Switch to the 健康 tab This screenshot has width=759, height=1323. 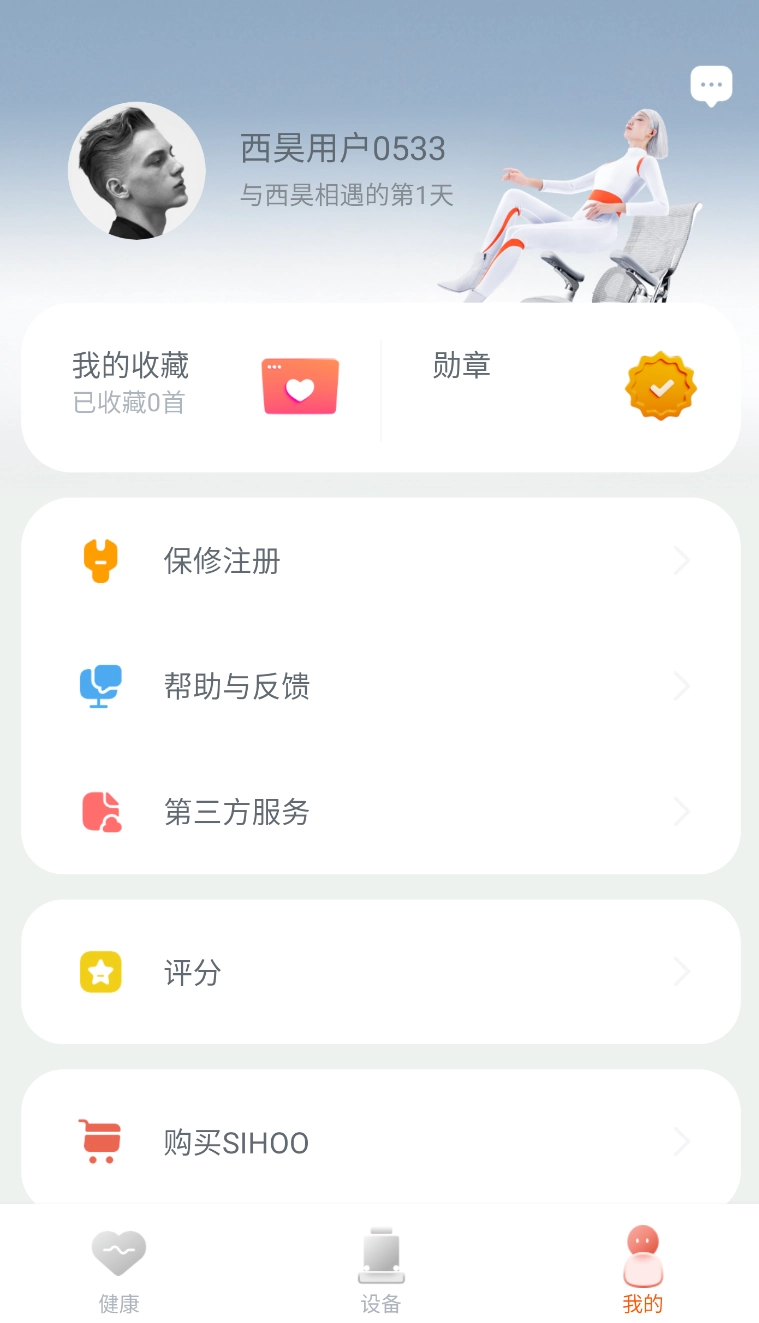[x=119, y=1270]
